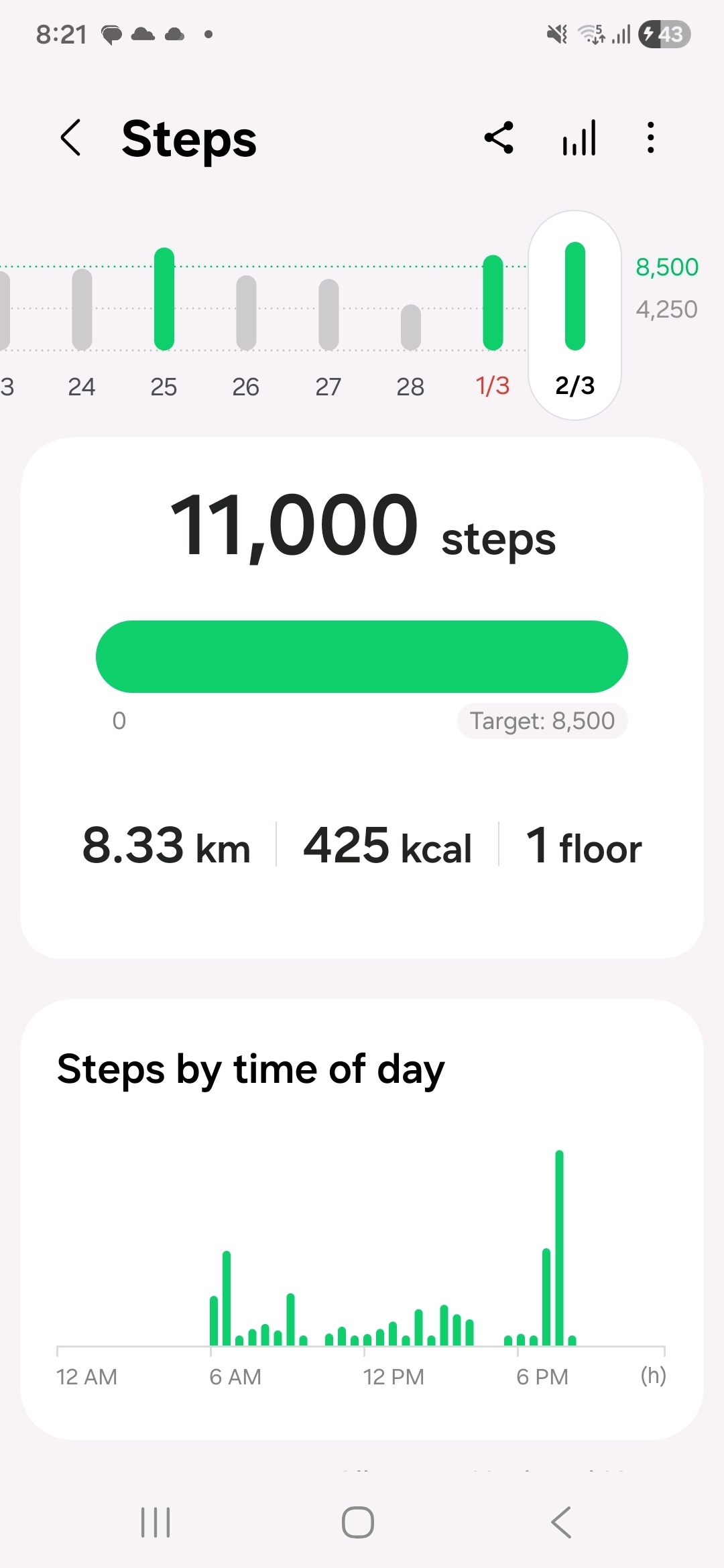
Task: Go back from the Steps screen
Action: click(x=71, y=138)
